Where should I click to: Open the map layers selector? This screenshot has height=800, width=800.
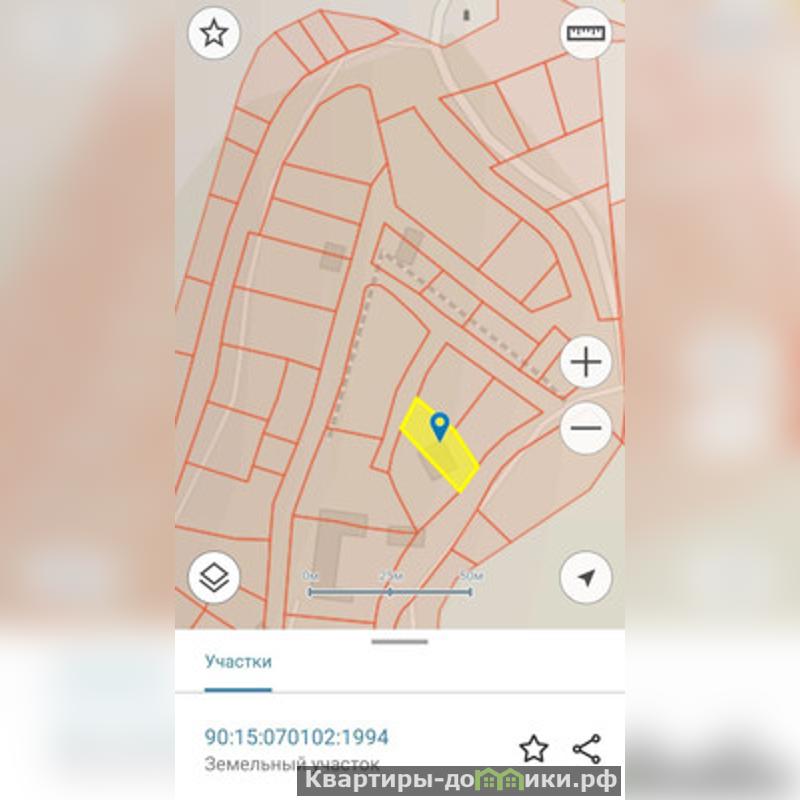pyautogui.click(x=214, y=577)
